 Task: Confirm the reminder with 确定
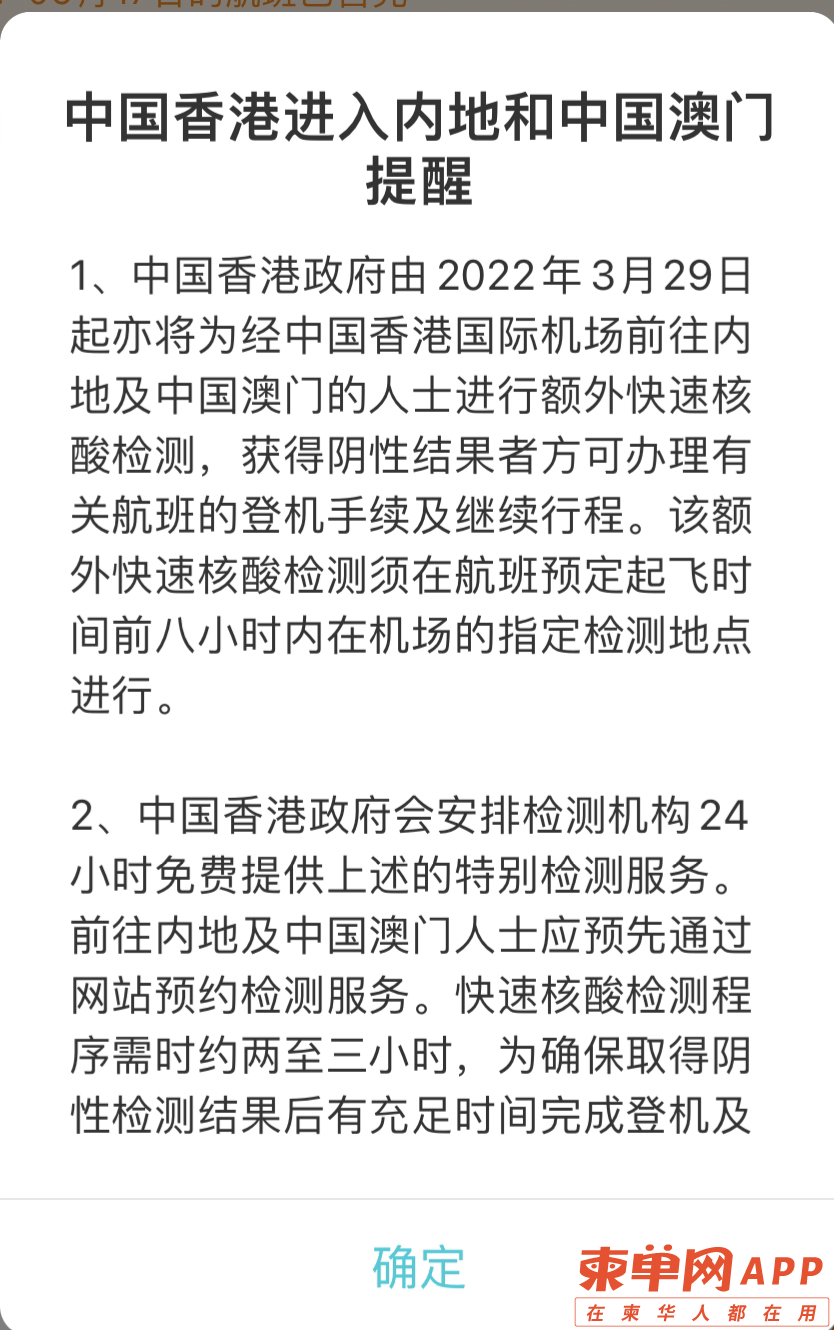pyautogui.click(x=418, y=1267)
